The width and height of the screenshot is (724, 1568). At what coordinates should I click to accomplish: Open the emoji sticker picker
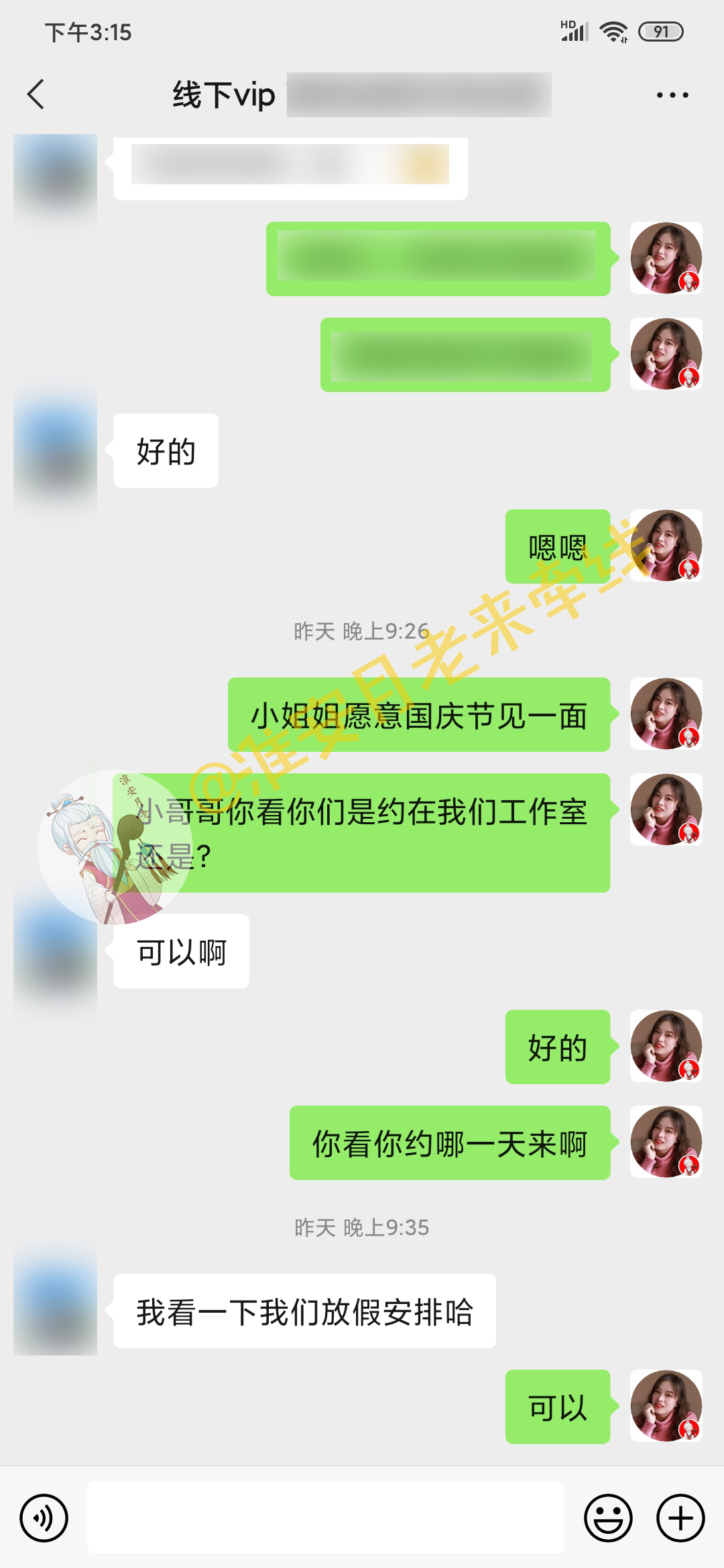click(x=608, y=1518)
